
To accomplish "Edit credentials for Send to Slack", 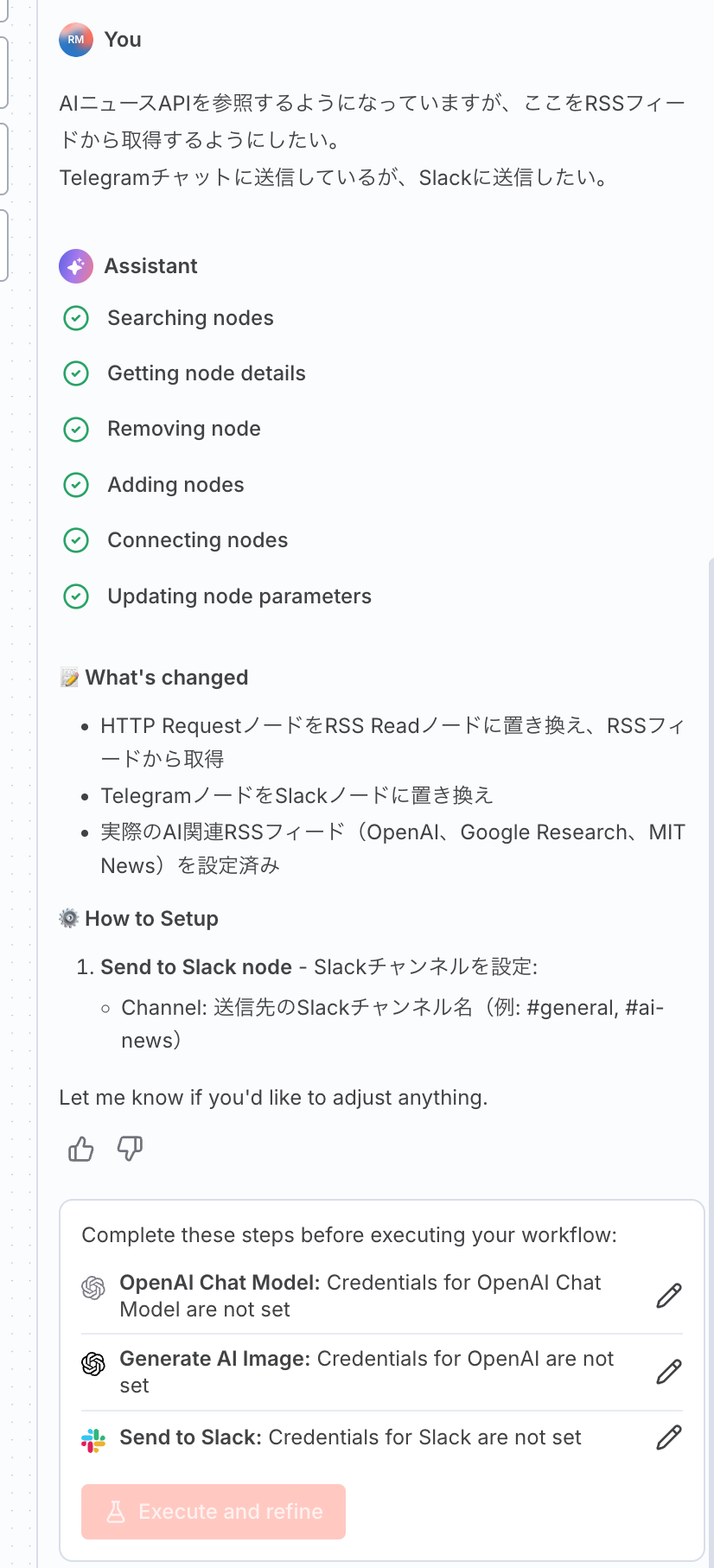I will click(x=668, y=1437).
